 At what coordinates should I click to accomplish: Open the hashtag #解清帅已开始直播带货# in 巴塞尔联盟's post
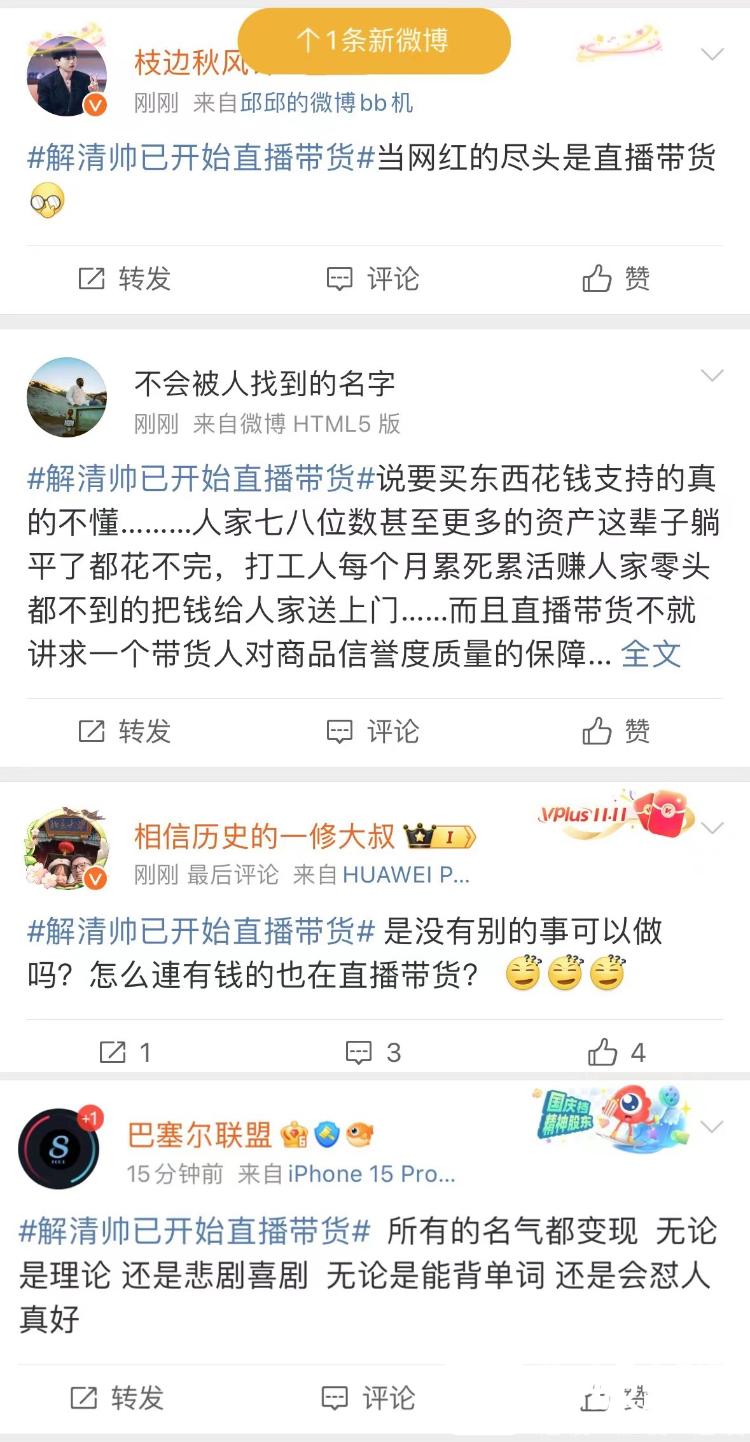click(x=195, y=1230)
